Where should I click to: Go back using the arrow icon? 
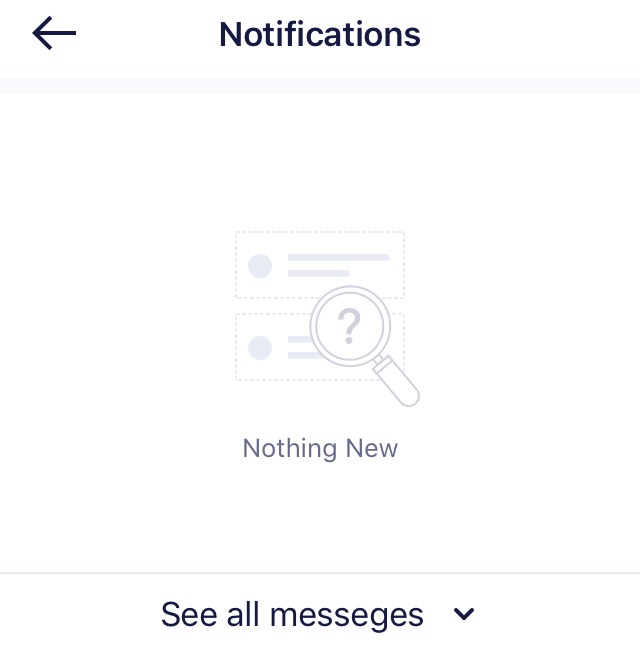click(x=54, y=34)
